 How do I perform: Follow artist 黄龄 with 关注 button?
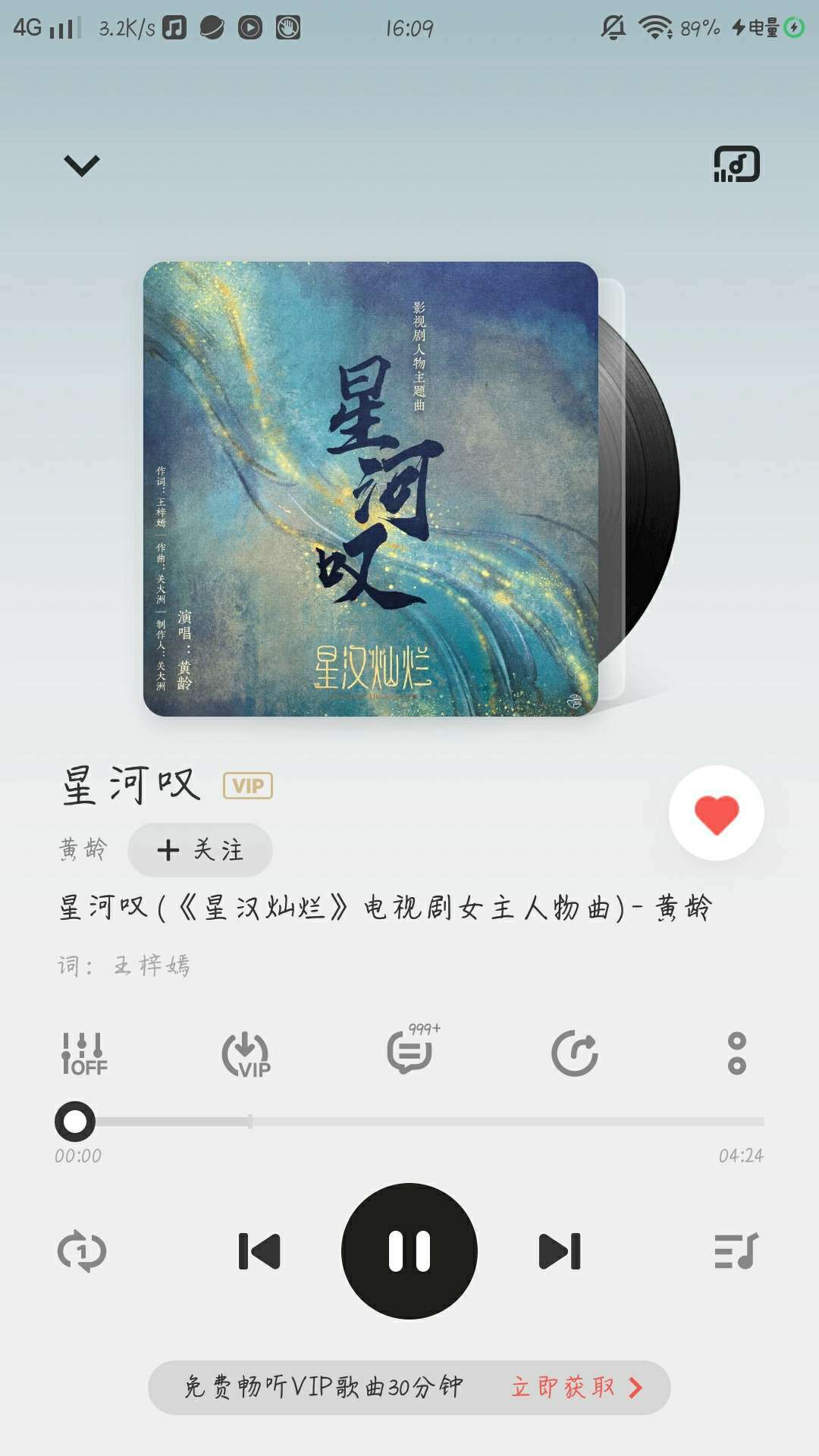pyautogui.click(x=200, y=849)
